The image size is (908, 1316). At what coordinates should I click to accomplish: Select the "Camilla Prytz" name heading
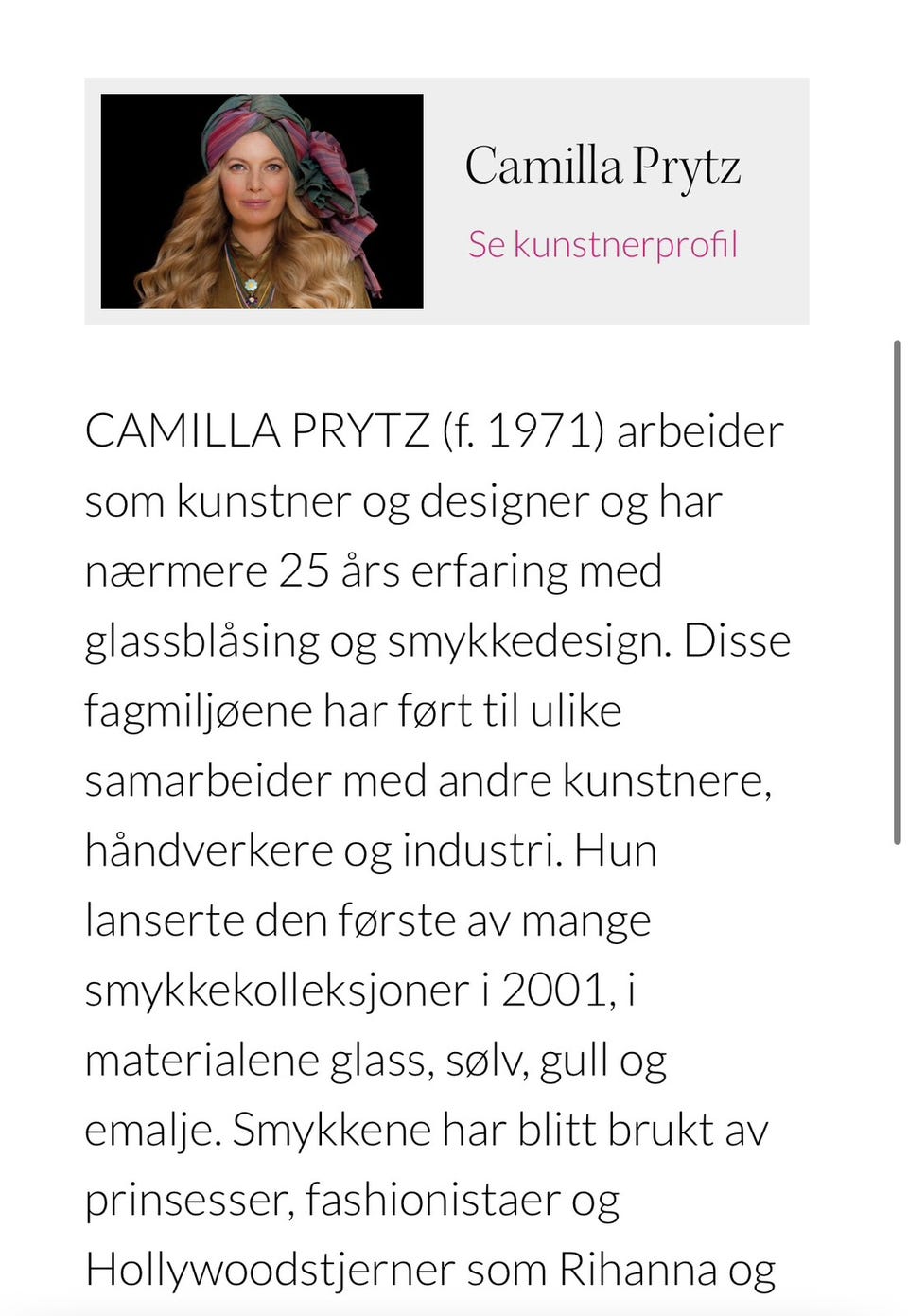pyautogui.click(x=603, y=166)
